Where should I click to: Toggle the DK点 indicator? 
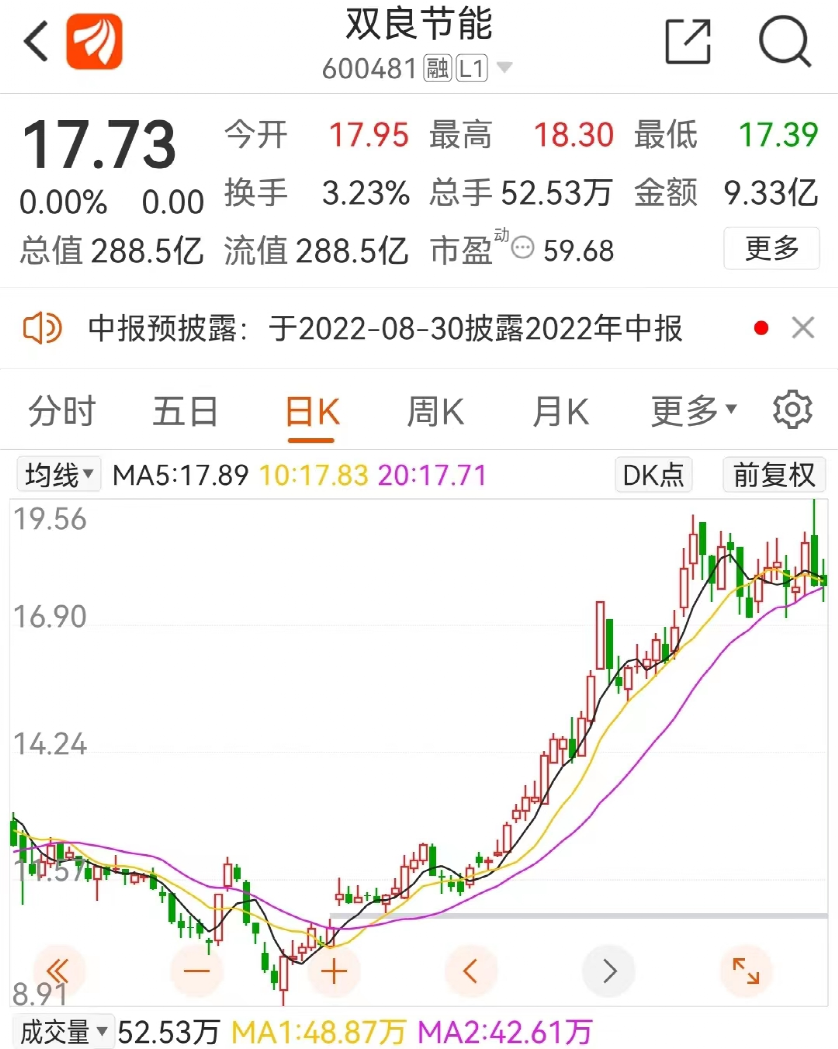click(x=653, y=475)
